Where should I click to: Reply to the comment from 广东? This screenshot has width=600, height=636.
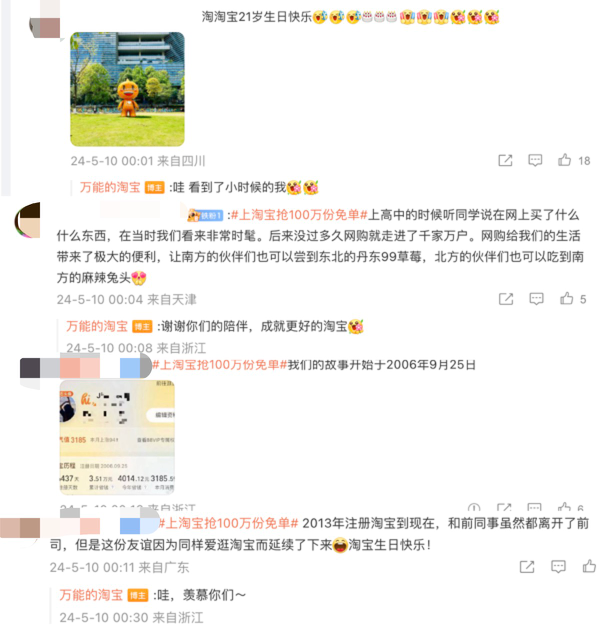coord(555,567)
